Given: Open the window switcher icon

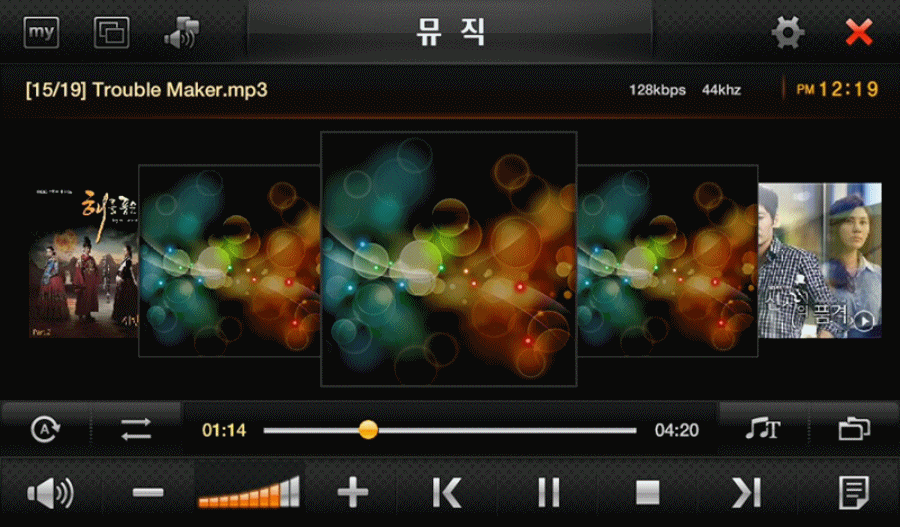Looking at the screenshot, I should [111, 32].
